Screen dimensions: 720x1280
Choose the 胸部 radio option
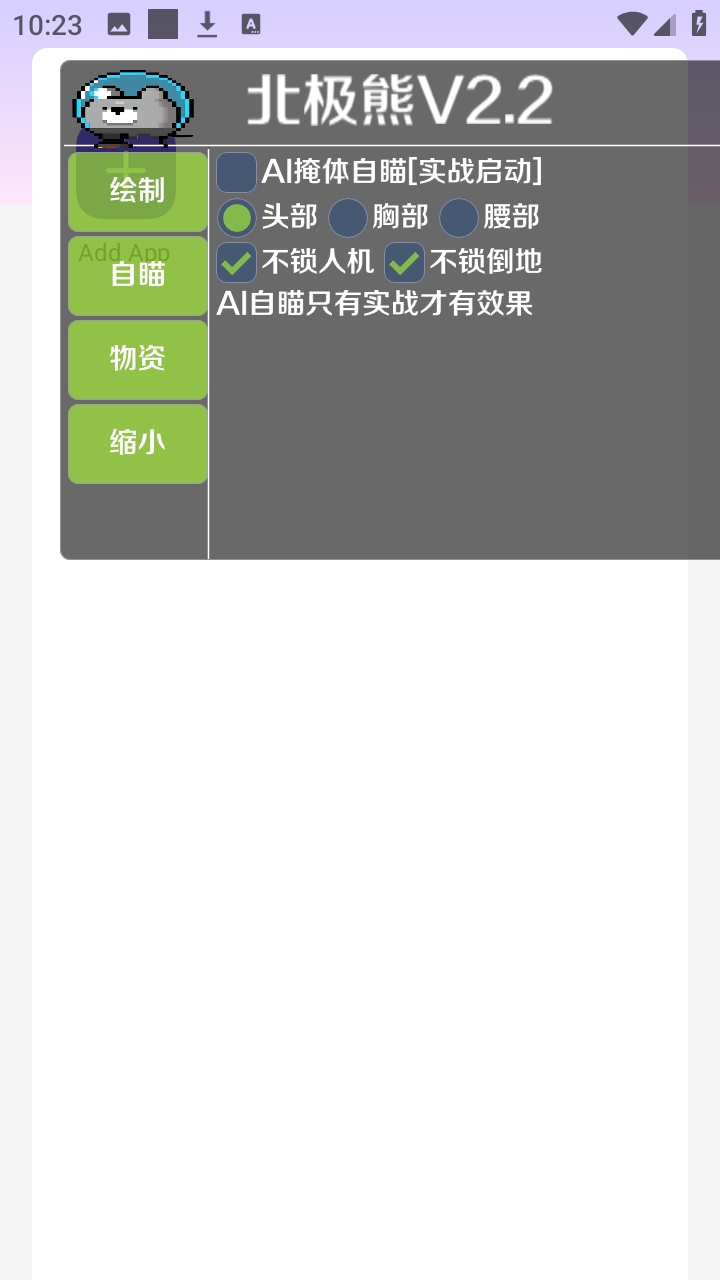click(x=348, y=217)
